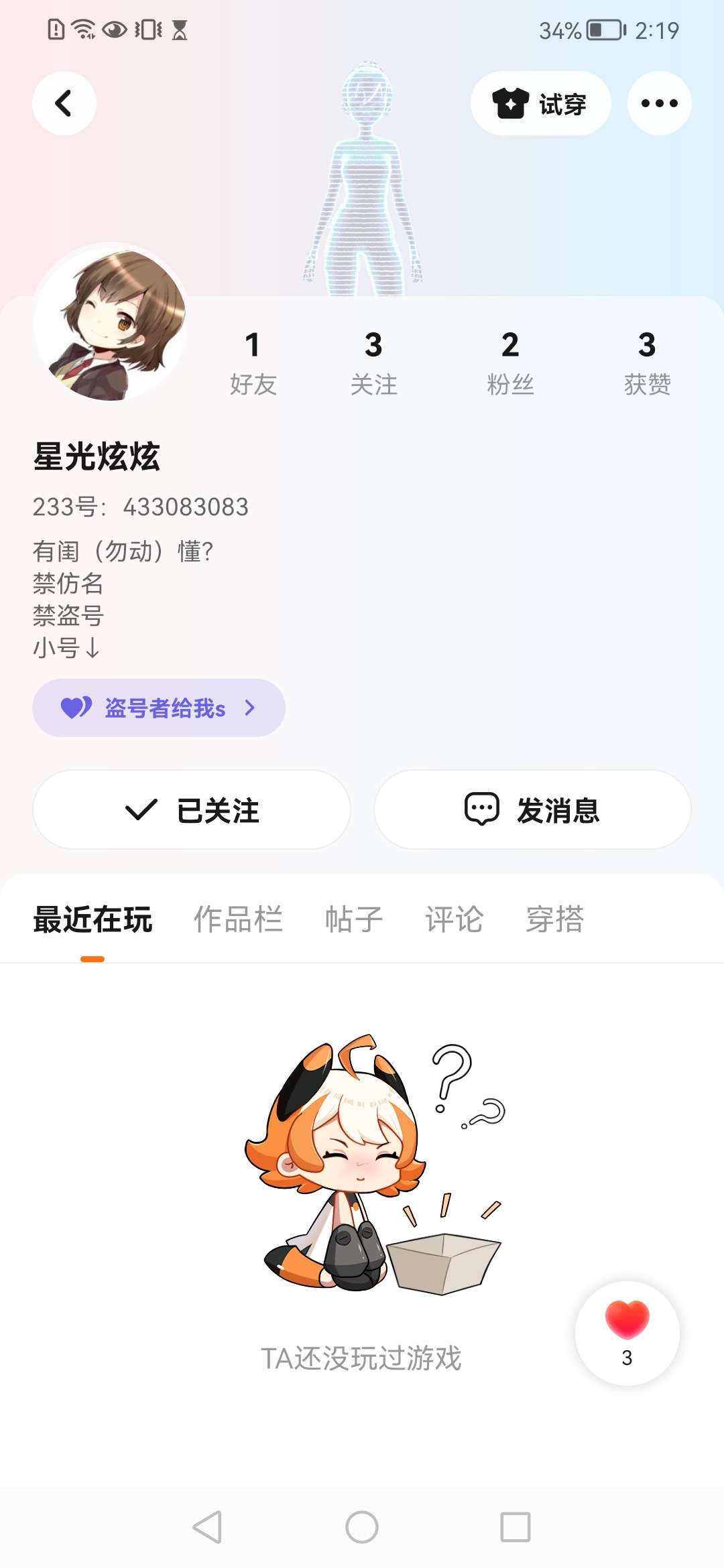Switch to the 帖子 tab
This screenshot has height=1568, width=724.
click(353, 919)
